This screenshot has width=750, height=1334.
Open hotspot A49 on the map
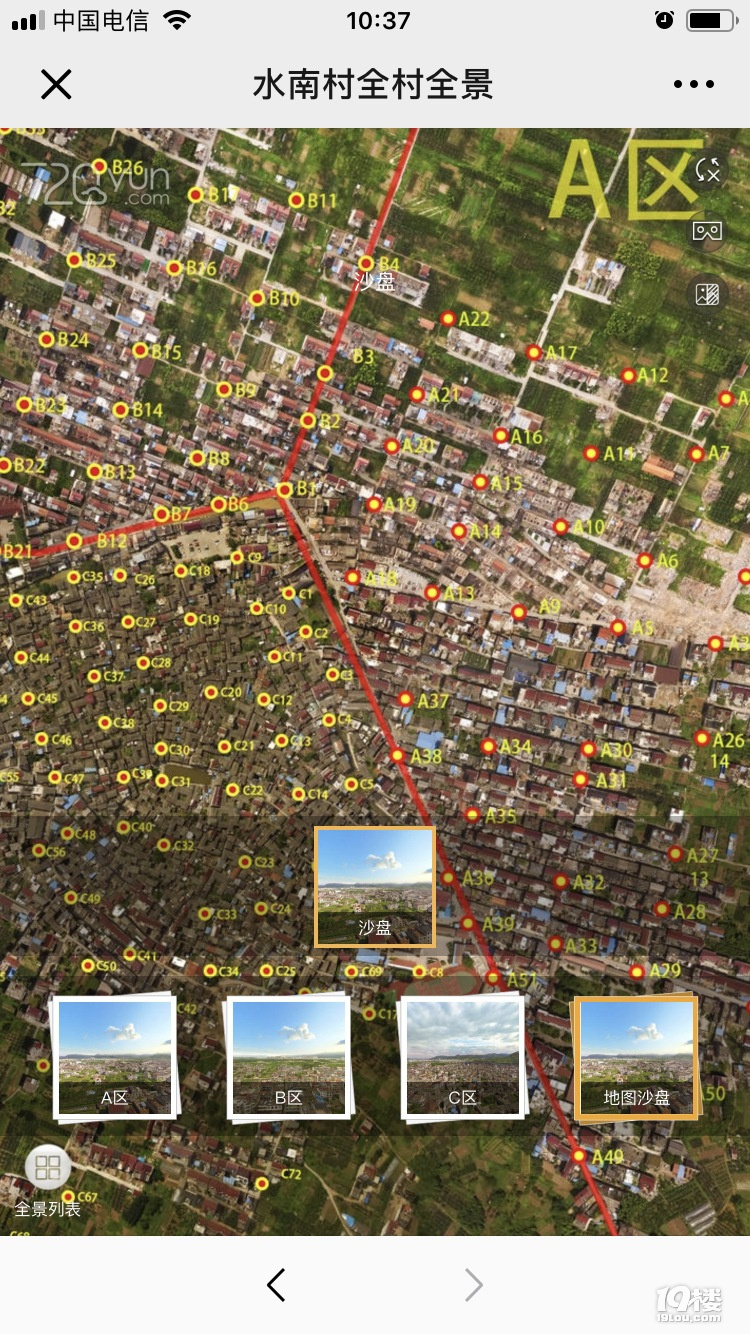coord(579,1156)
